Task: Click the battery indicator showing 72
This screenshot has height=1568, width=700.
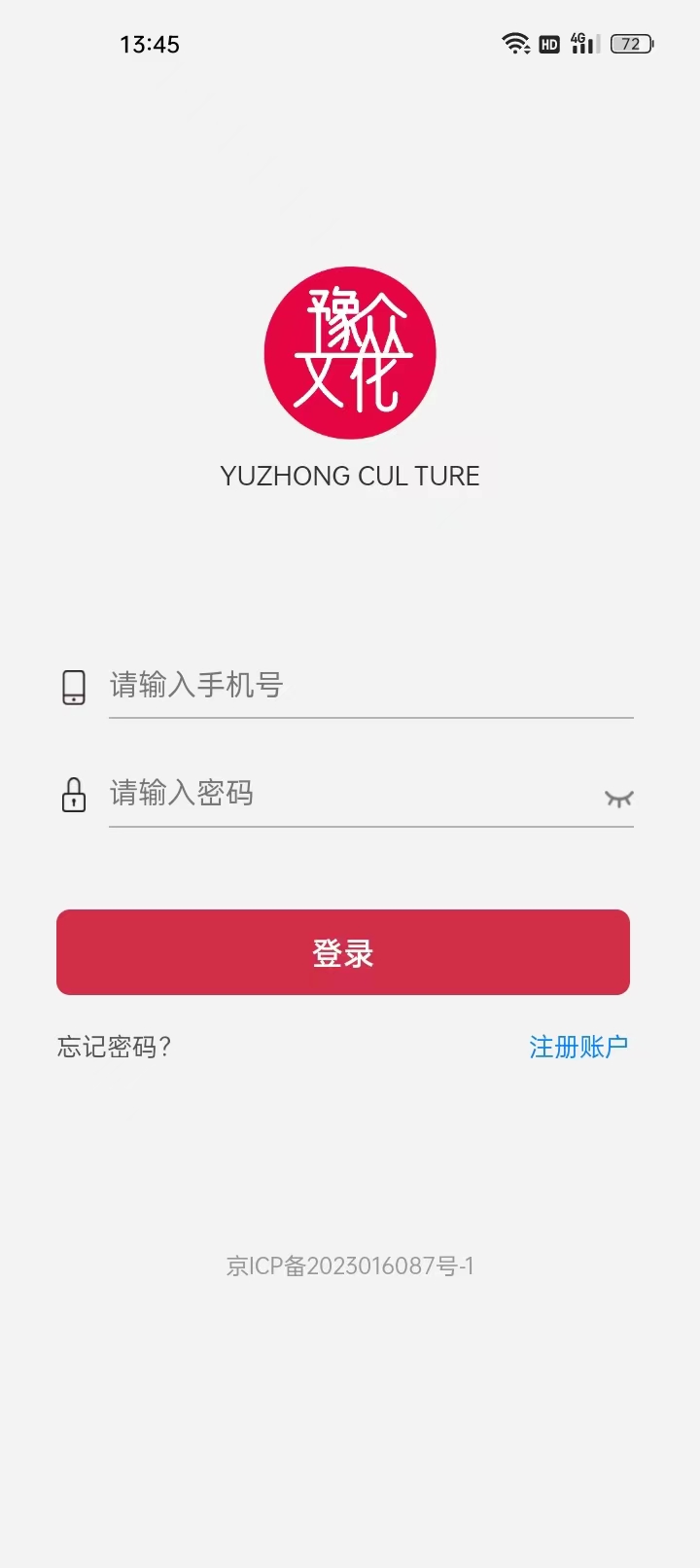Action: coord(630,44)
